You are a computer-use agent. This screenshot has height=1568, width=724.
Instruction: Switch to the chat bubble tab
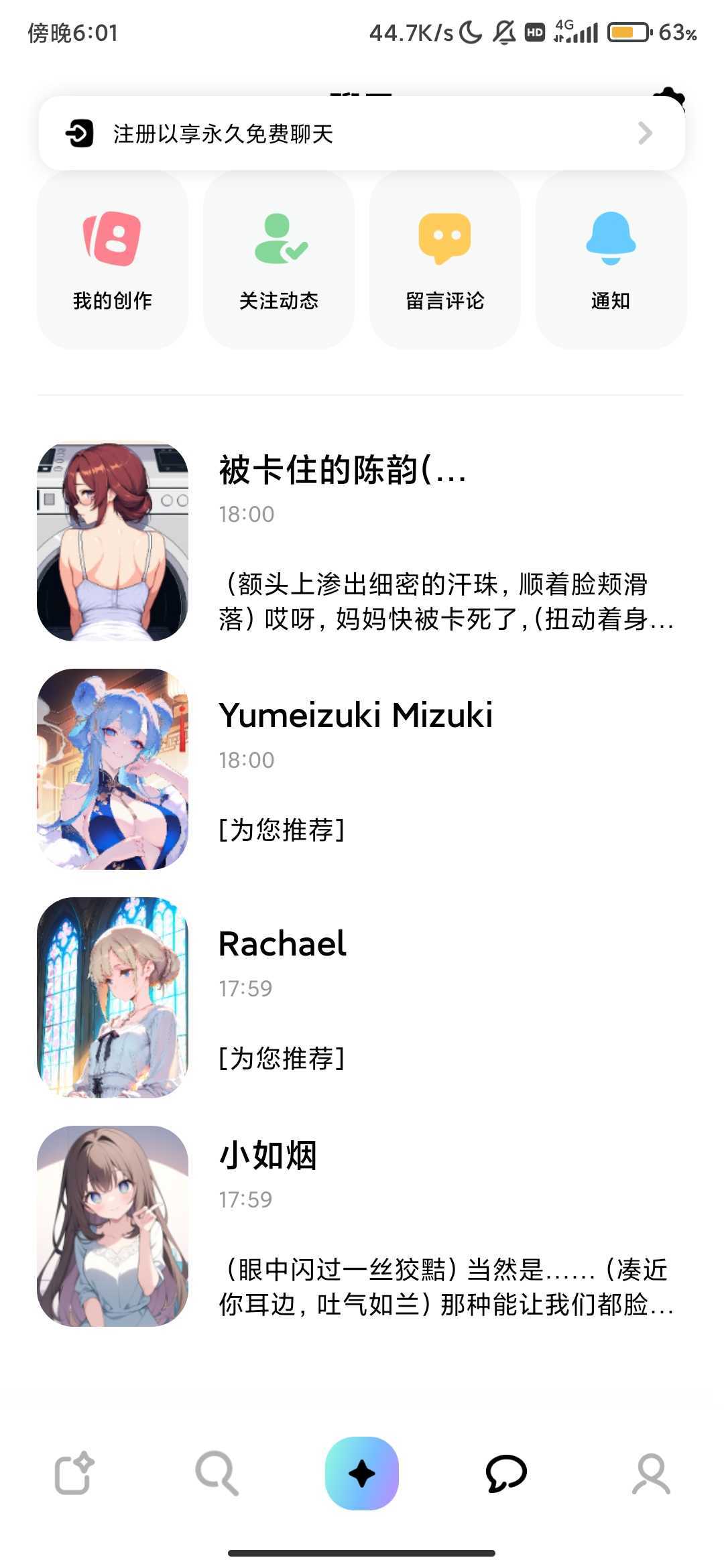coord(506,1474)
